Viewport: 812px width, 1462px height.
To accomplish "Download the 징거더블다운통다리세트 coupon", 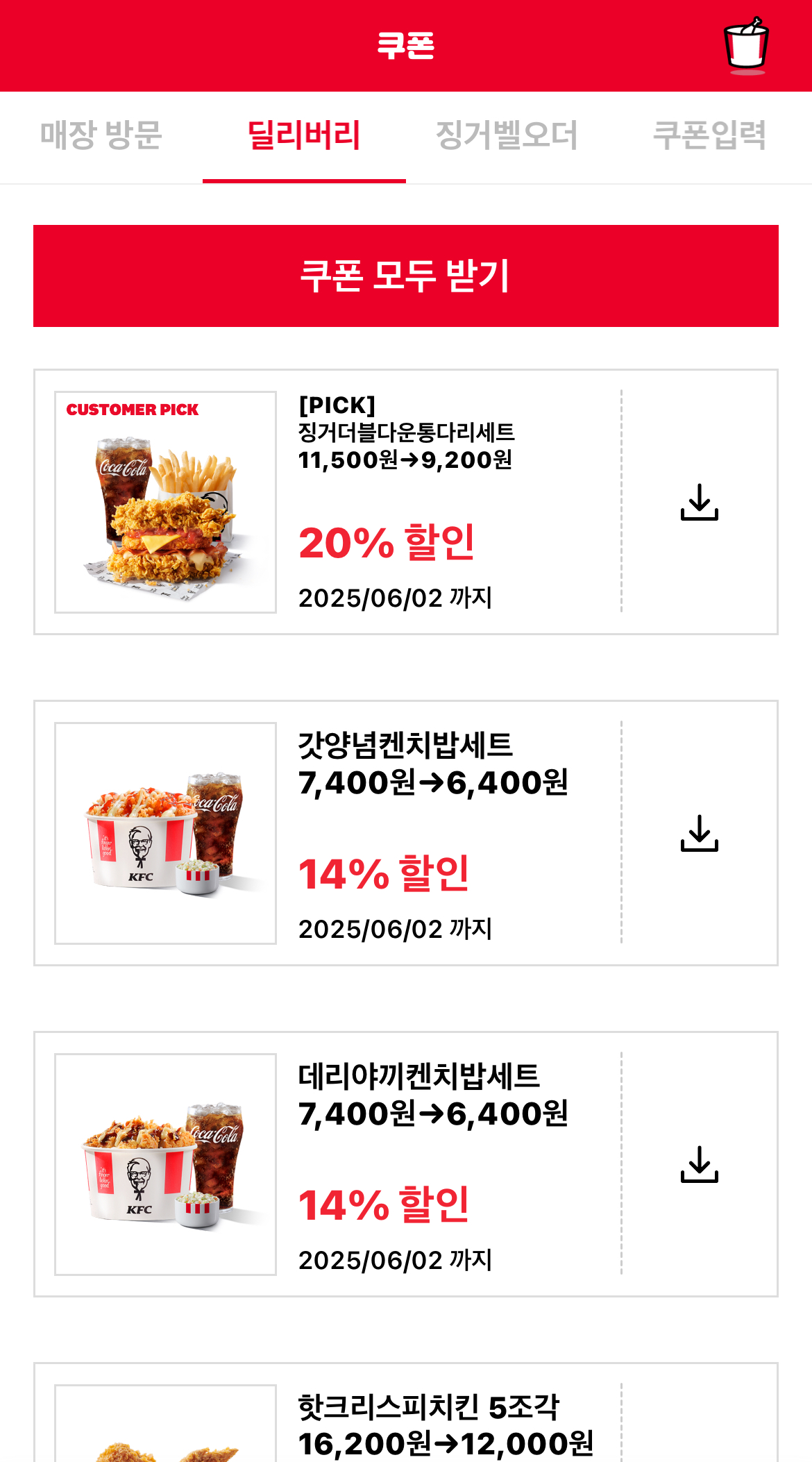I will (x=699, y=502).
